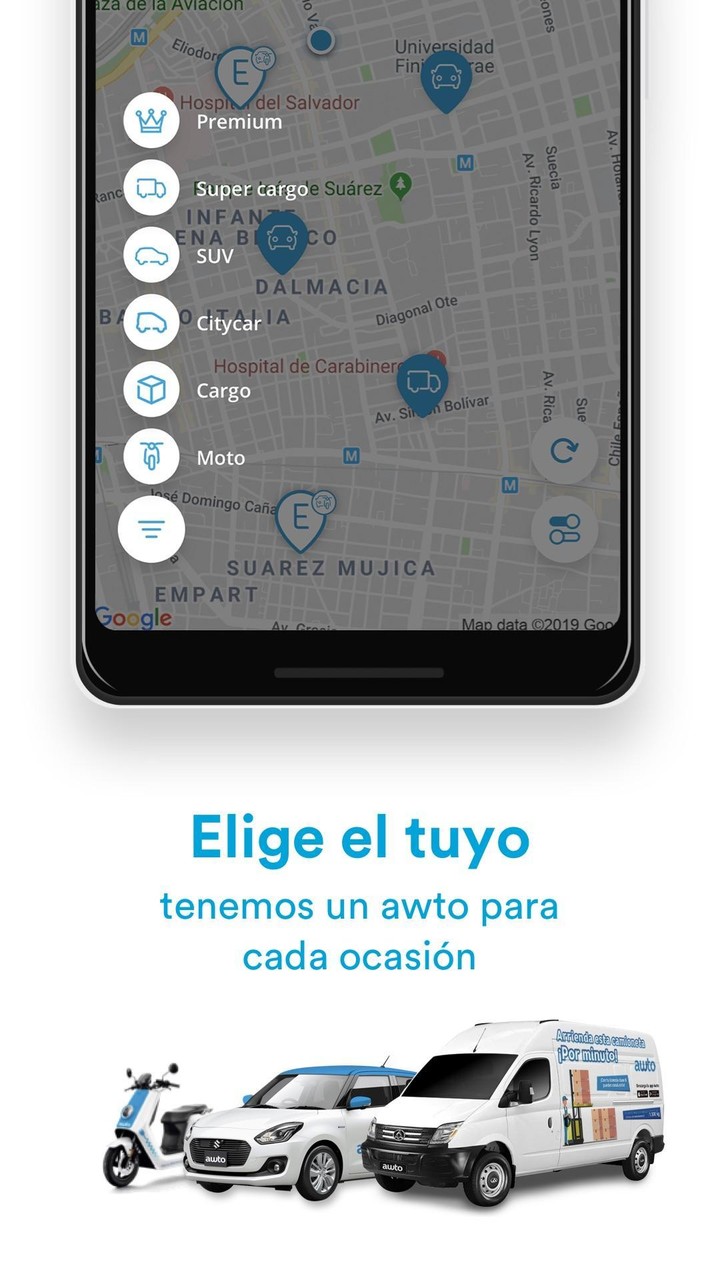Enable the Cargo vehicle filter
The image size is (720, 1280).
click(150, 390)
